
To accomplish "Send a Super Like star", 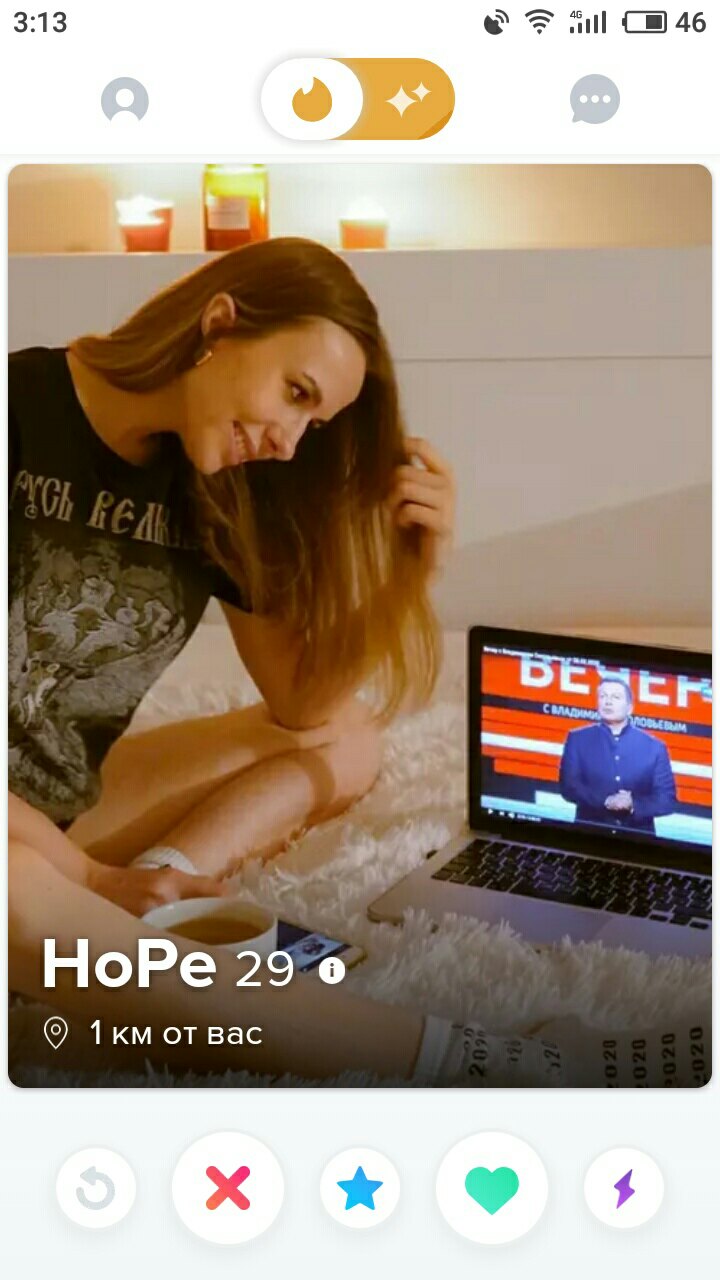I will point(360,1188).
